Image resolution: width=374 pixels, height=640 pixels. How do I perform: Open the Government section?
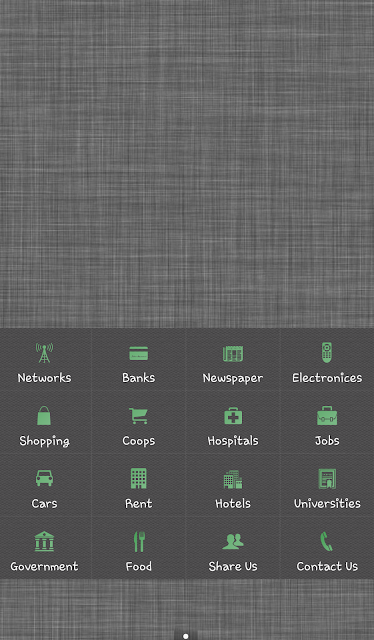pos(45,549)
